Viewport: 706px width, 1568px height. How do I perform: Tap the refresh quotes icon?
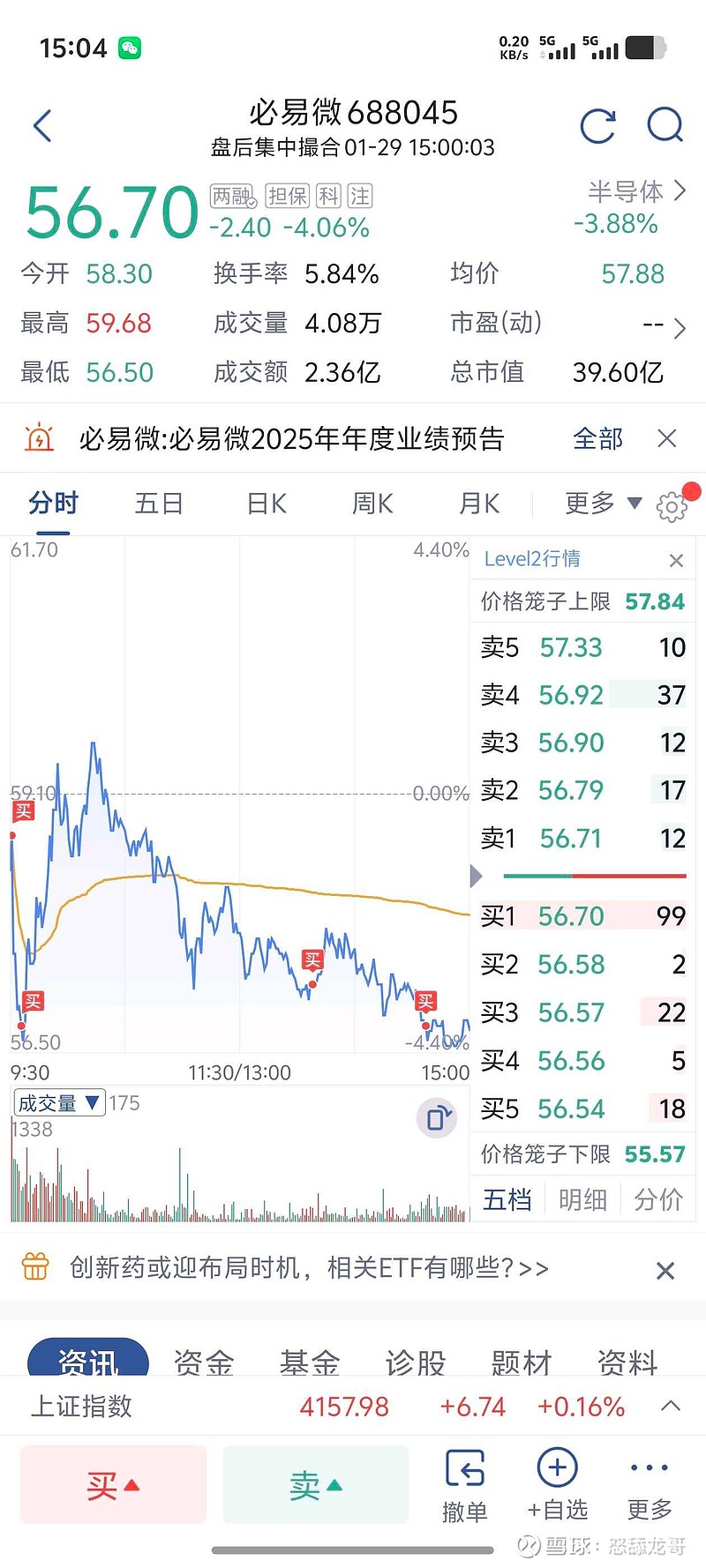coord(598,125)
